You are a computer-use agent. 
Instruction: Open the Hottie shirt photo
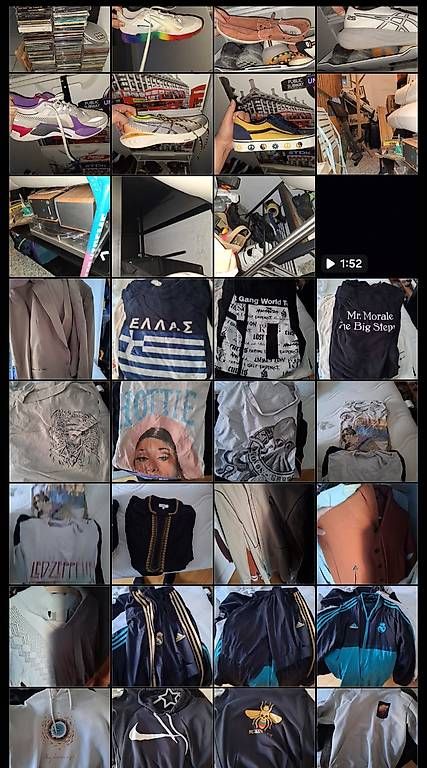[162, 431]
